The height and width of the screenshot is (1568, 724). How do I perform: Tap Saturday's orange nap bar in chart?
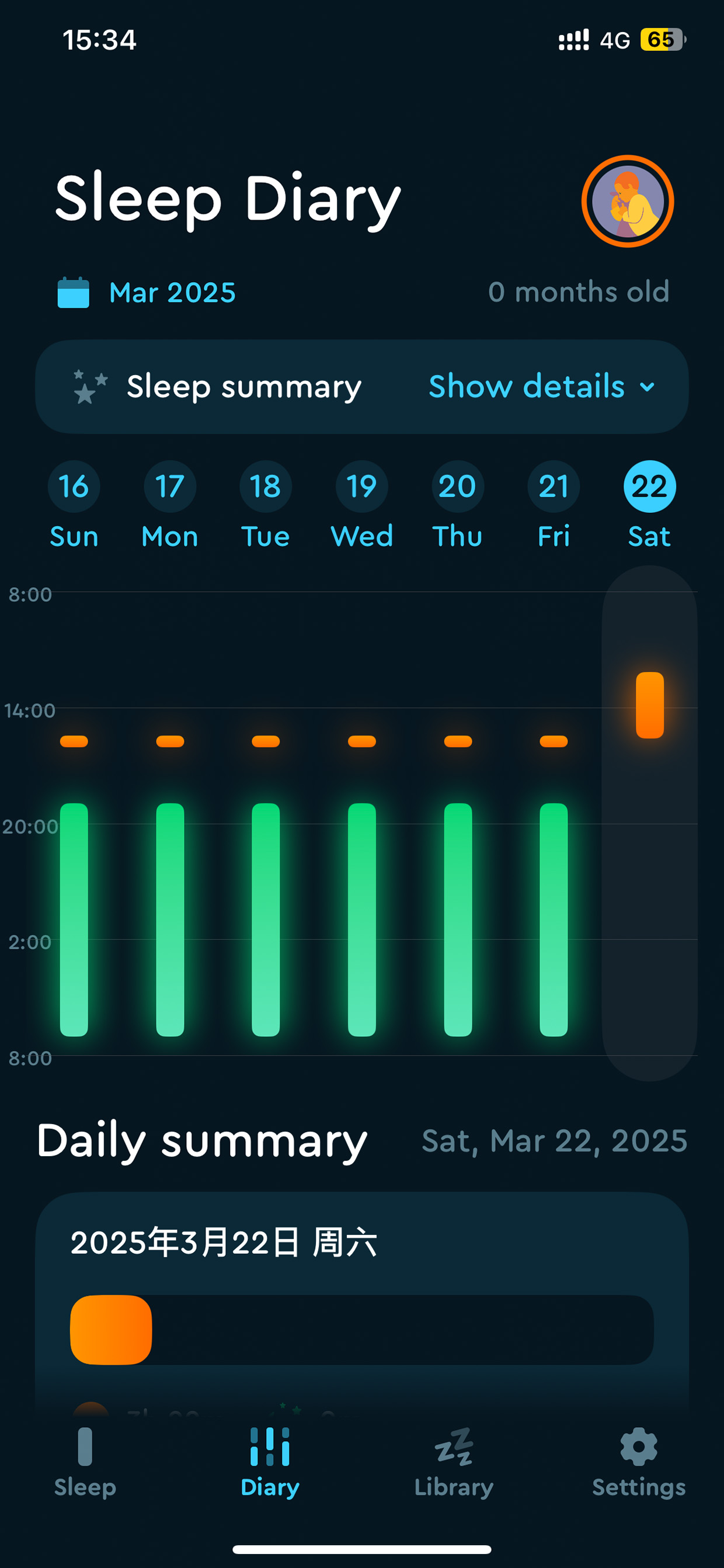point(649,705)
